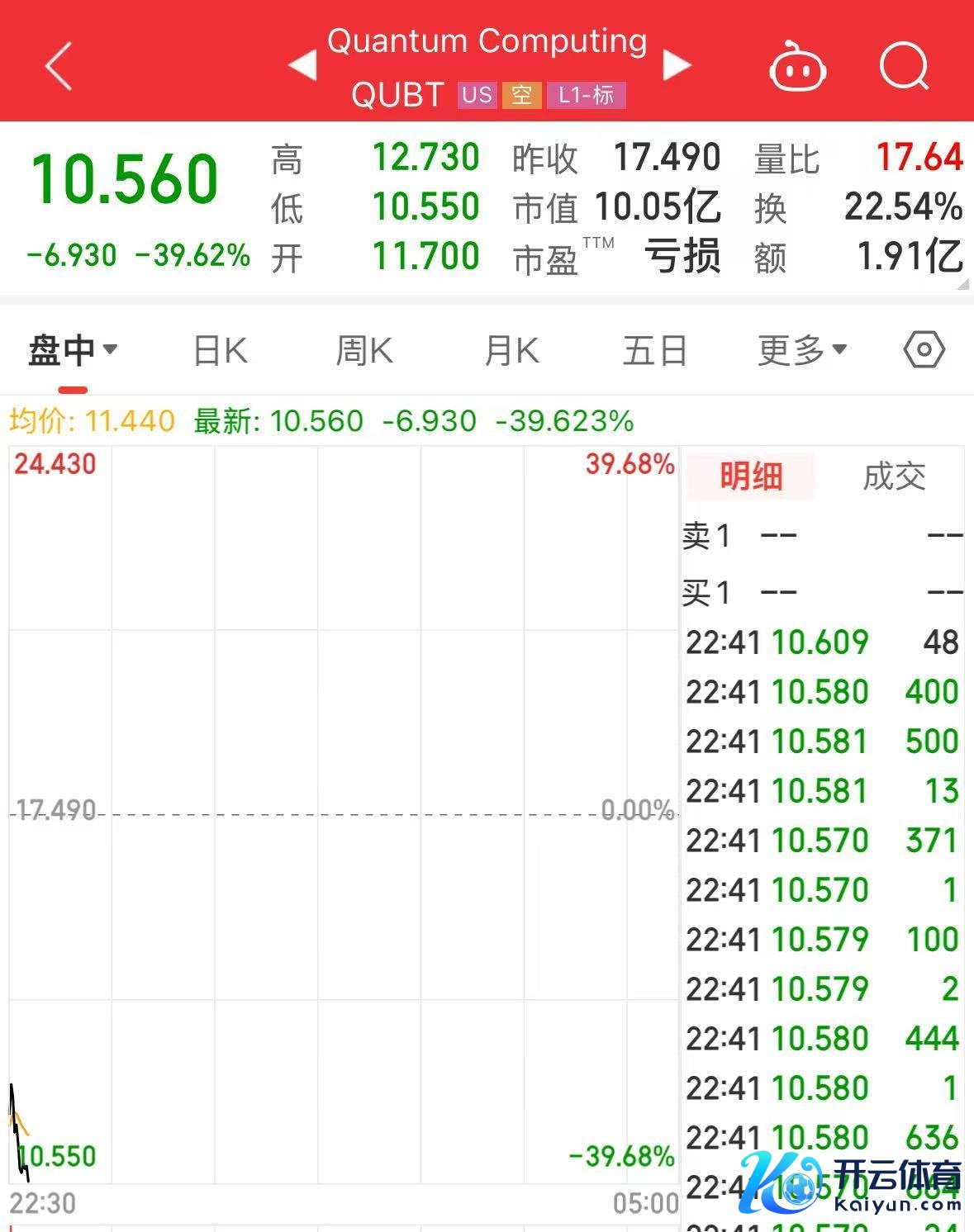Image resolution: width=974 pixels, height=1232 pixels.
Task: Open the robot assistant icon
Action: (797, 68)
